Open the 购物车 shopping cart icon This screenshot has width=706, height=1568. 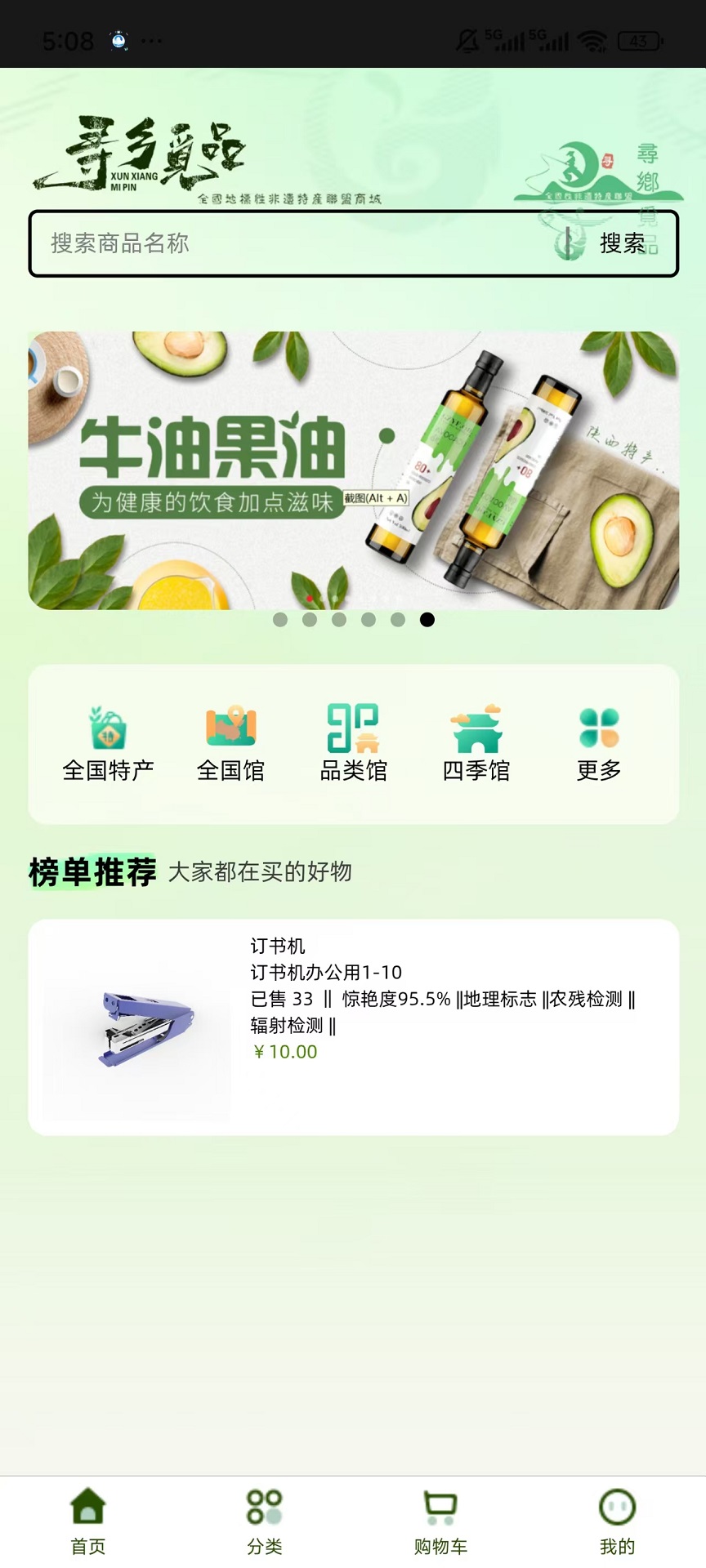440,1519
